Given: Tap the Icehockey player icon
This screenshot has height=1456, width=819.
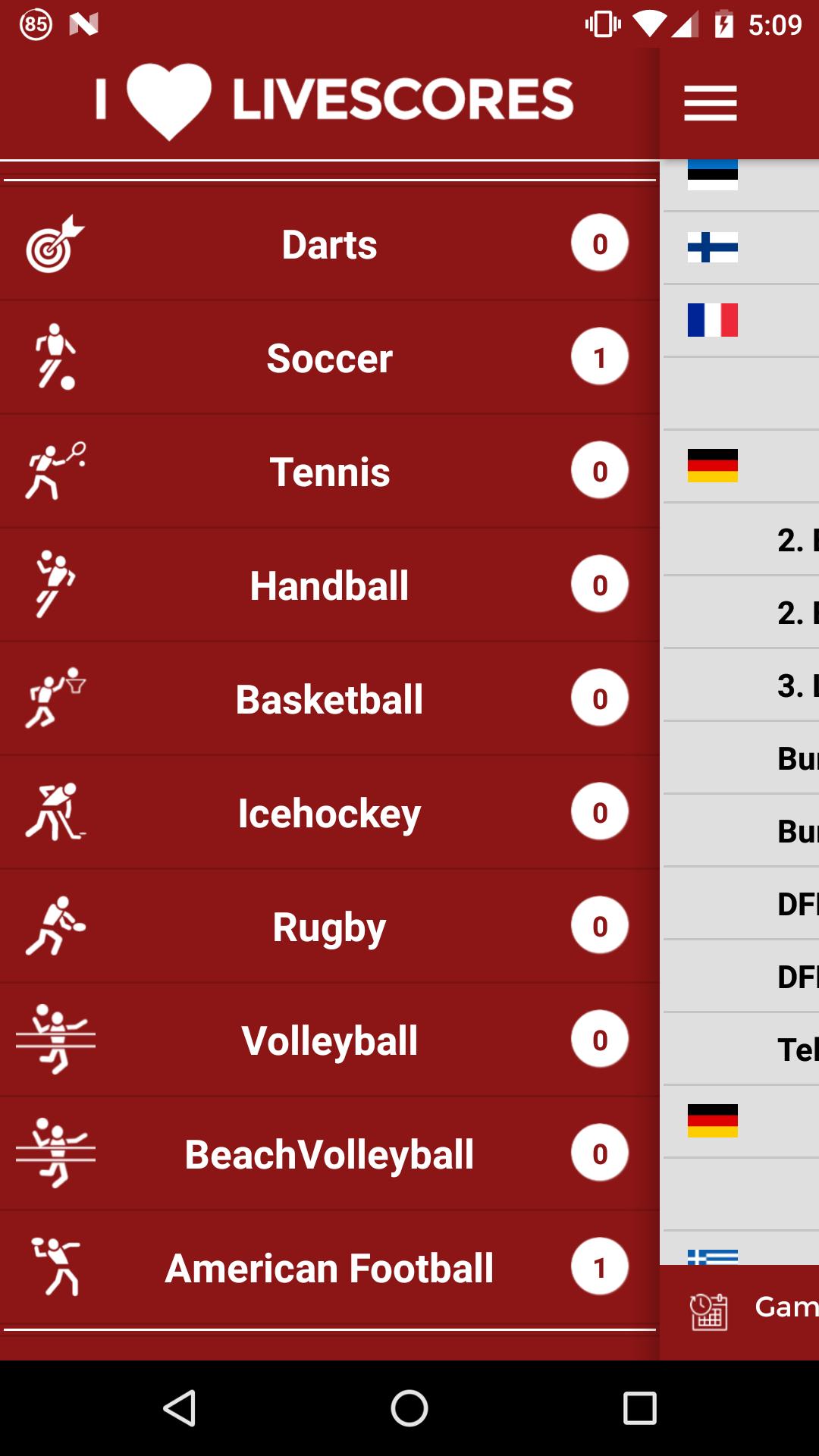Looking at the screenshot, I should tap(53, 811).
